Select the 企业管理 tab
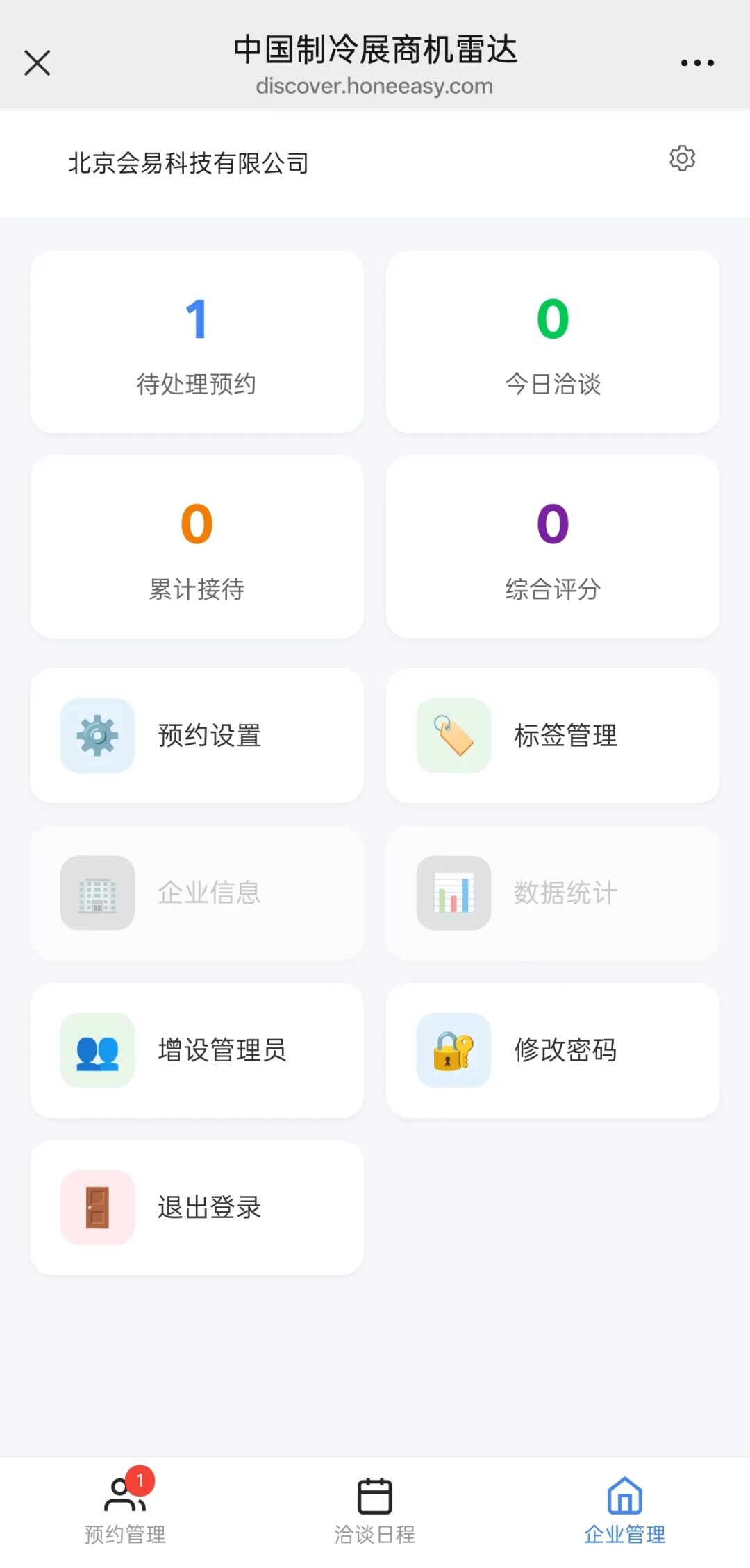The height and width of the screenshot is (1568, 750). tap(625, 1510)
